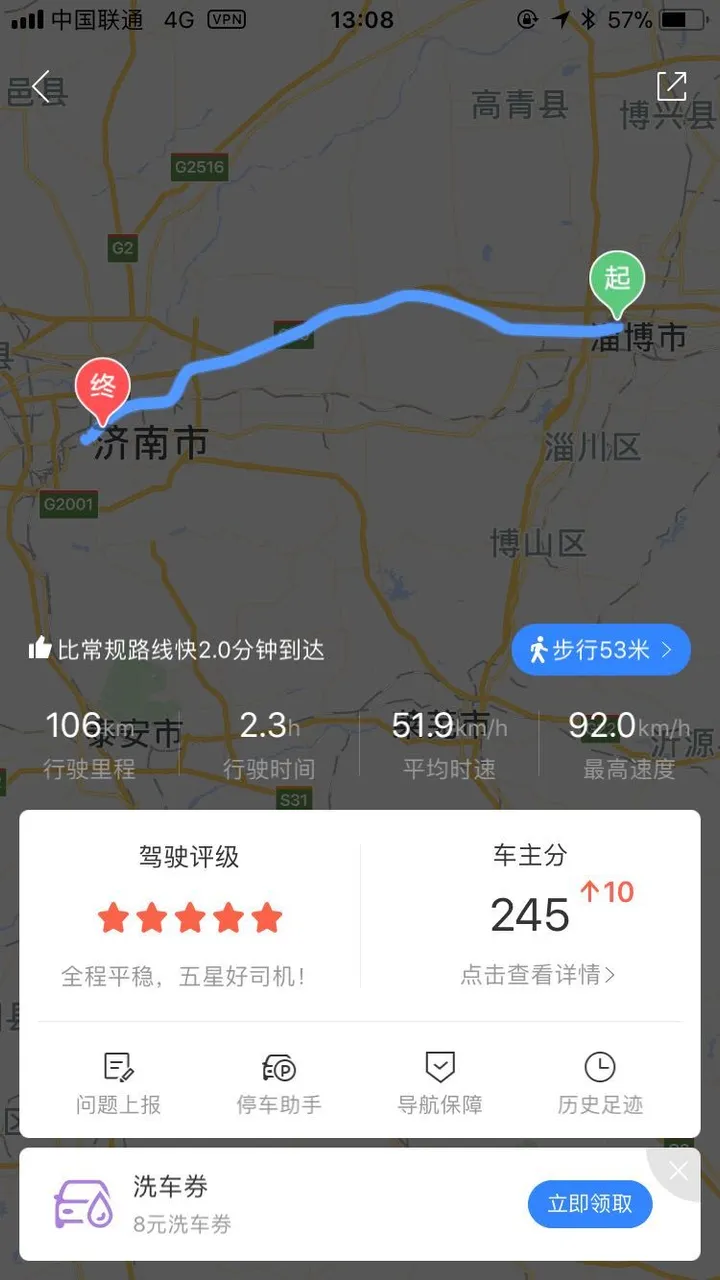This screenshot has height=1280, width=720.
Task: Go back using the top-left arrow
Action: coord(41,87)
